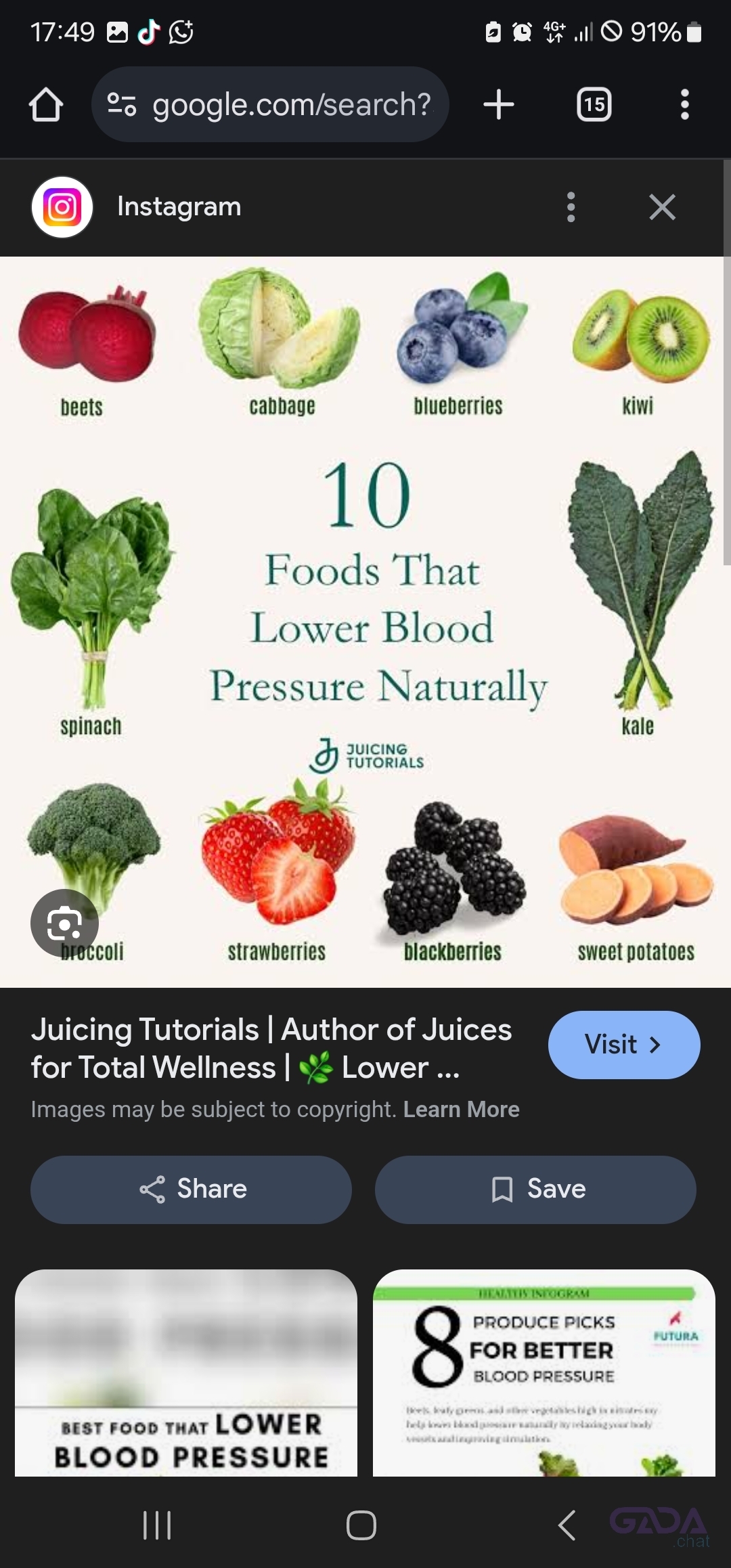Open the tab switcher showing 15 tabs
The height and width of the screenshot is (1568, 731).
[x=594, y=105]
